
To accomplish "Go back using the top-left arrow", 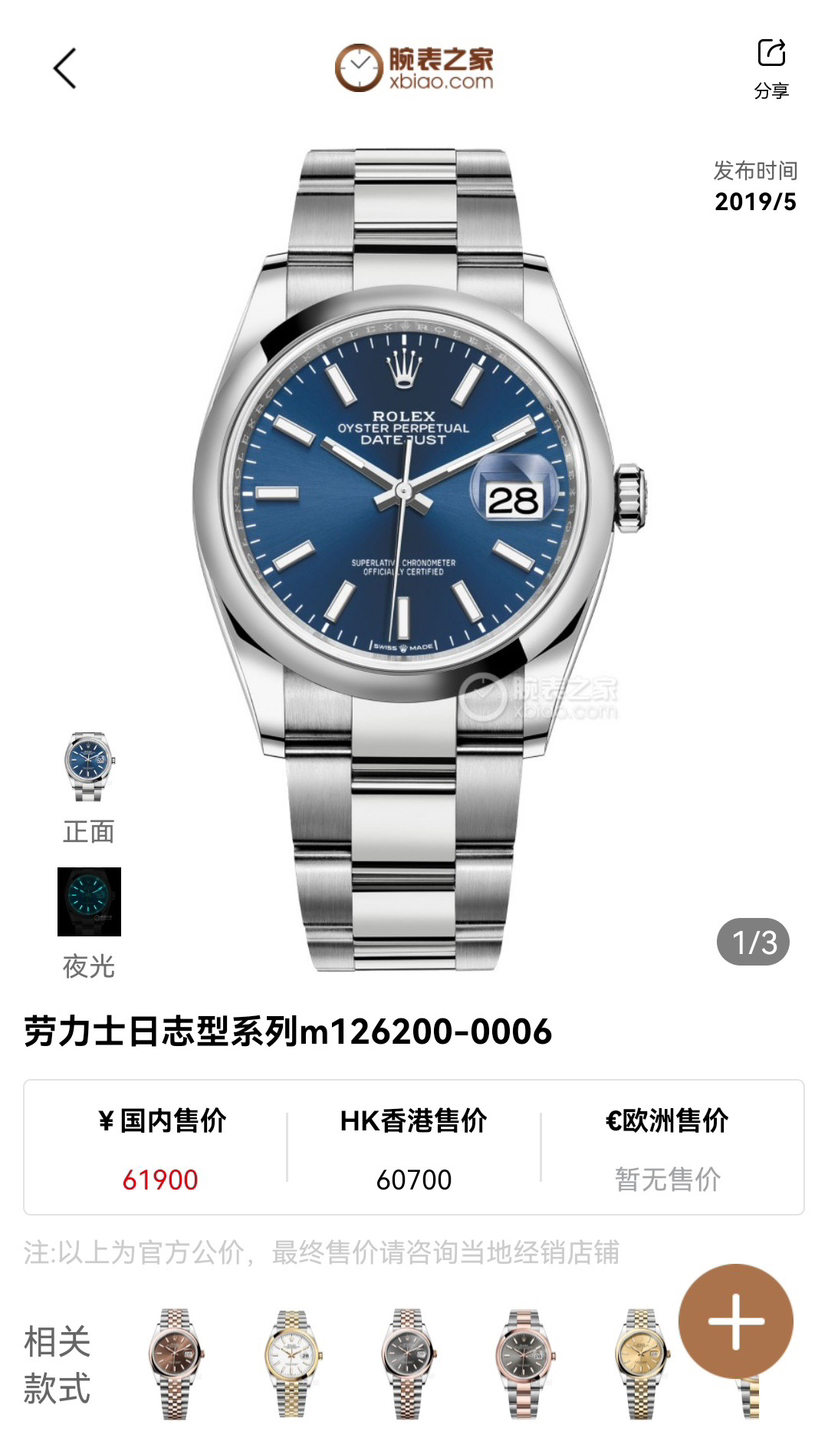I will click(65, 69).
